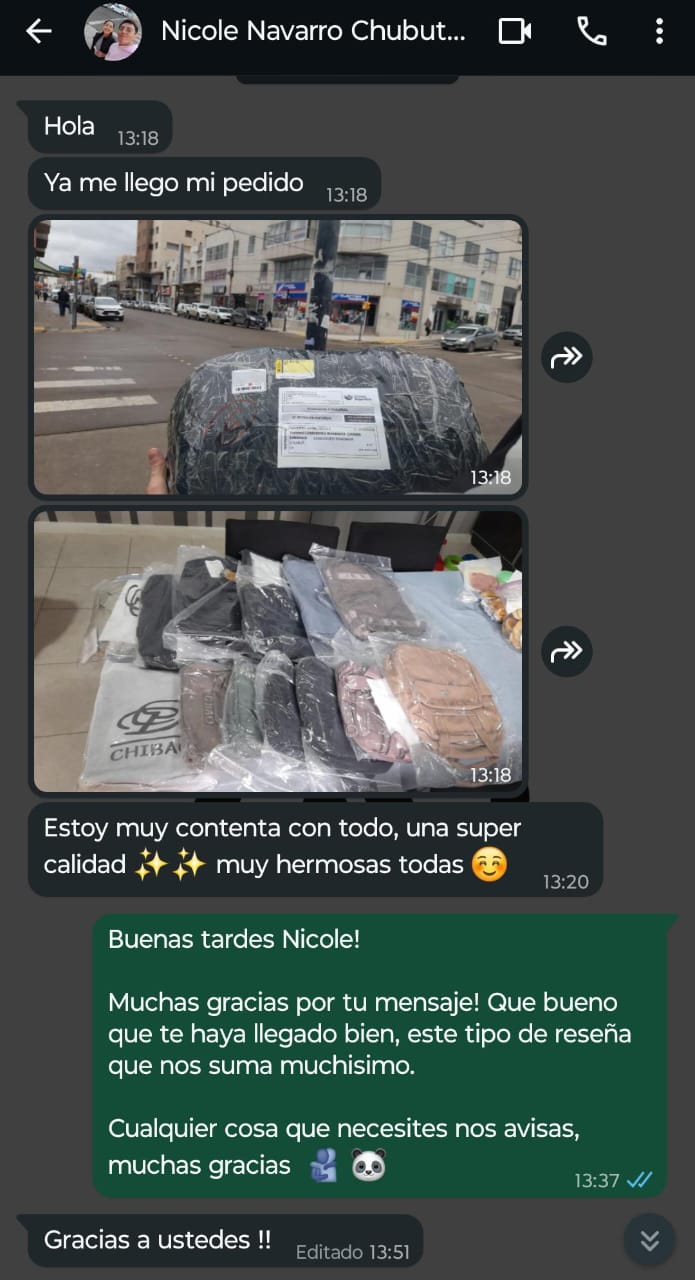Image resolution: width=695 pixels, height=1280 pixels.
Task: Start a video call with Nicole
Action: point(515,32)
